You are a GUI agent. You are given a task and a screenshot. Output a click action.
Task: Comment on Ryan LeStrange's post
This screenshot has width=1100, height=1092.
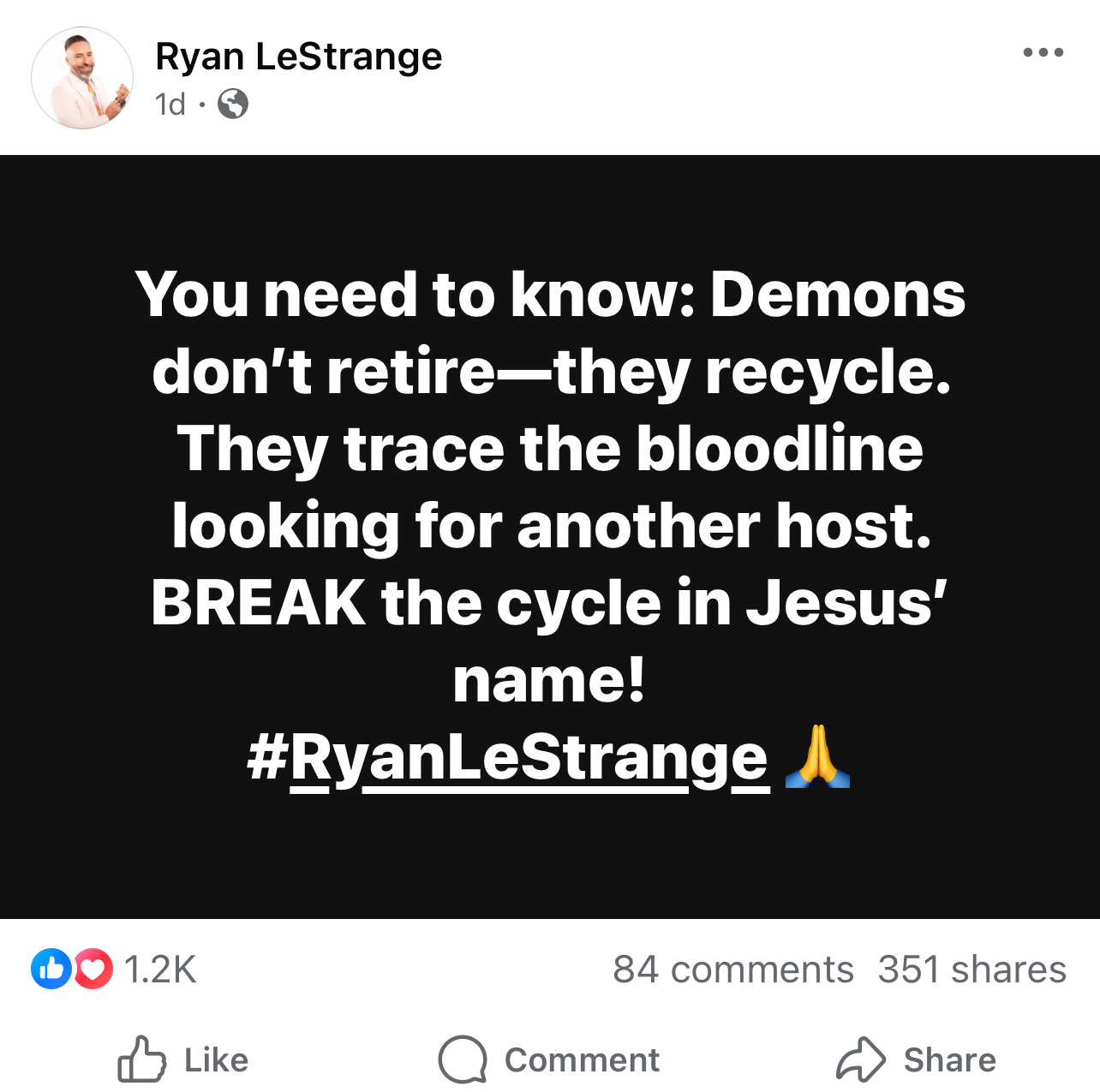coord(548,1059)
